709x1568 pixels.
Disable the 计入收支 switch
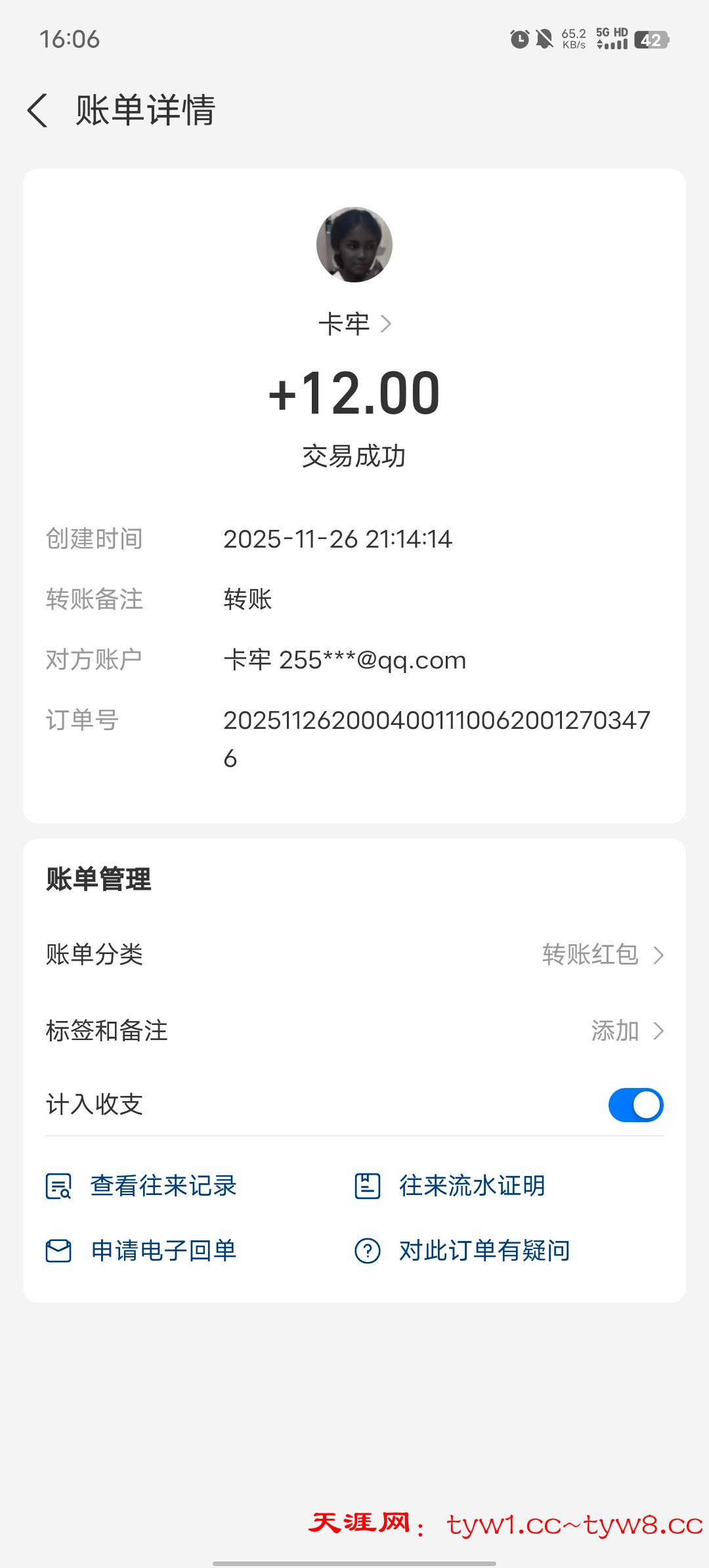(635, 1105)
